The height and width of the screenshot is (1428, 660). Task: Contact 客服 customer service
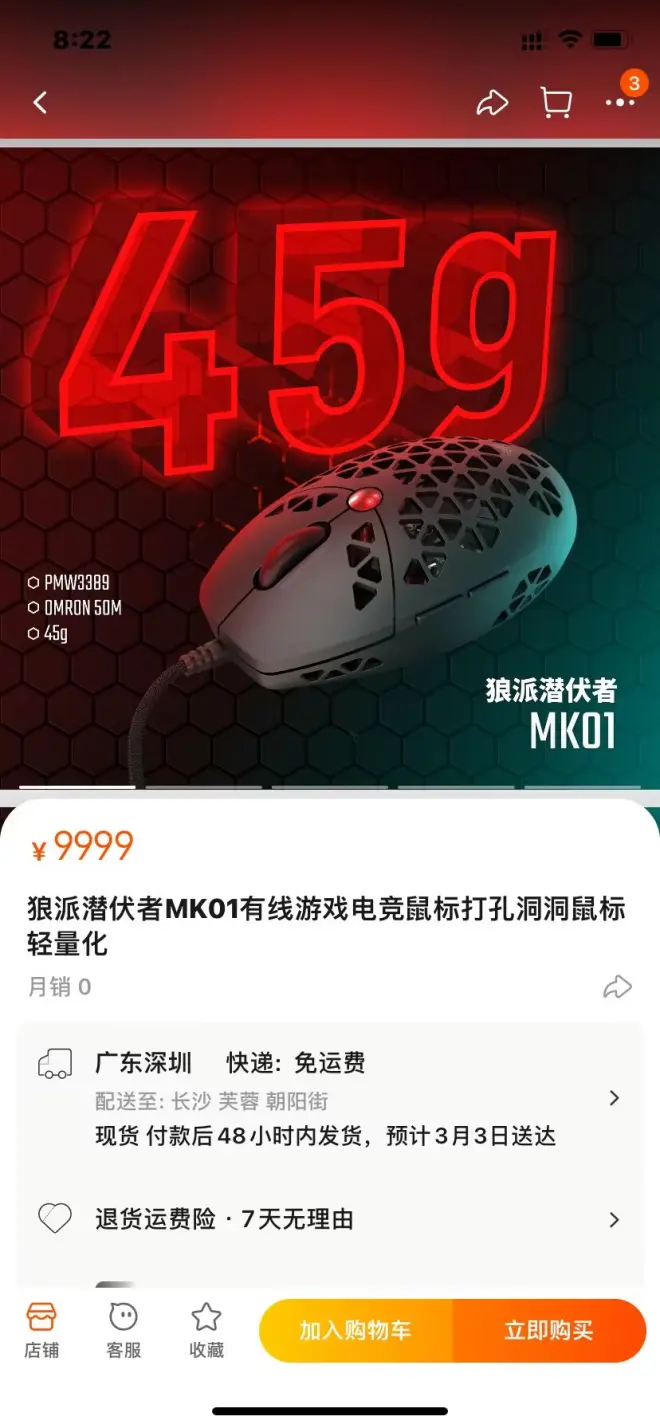(x=123, y=1330)
